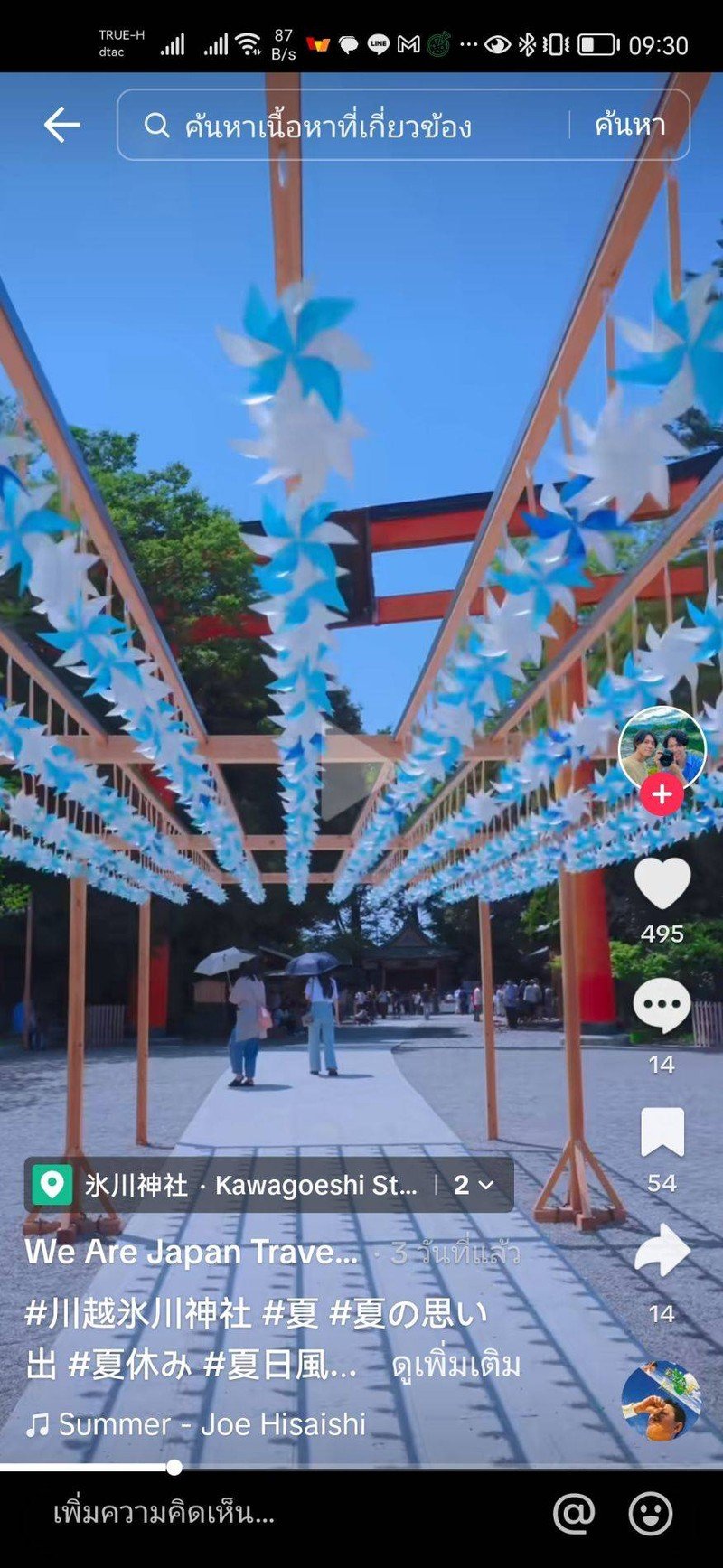The image size is (723, 1568).
Task: Open the We Are Japan Trave... account name
Action: (x=192, y=1252)
